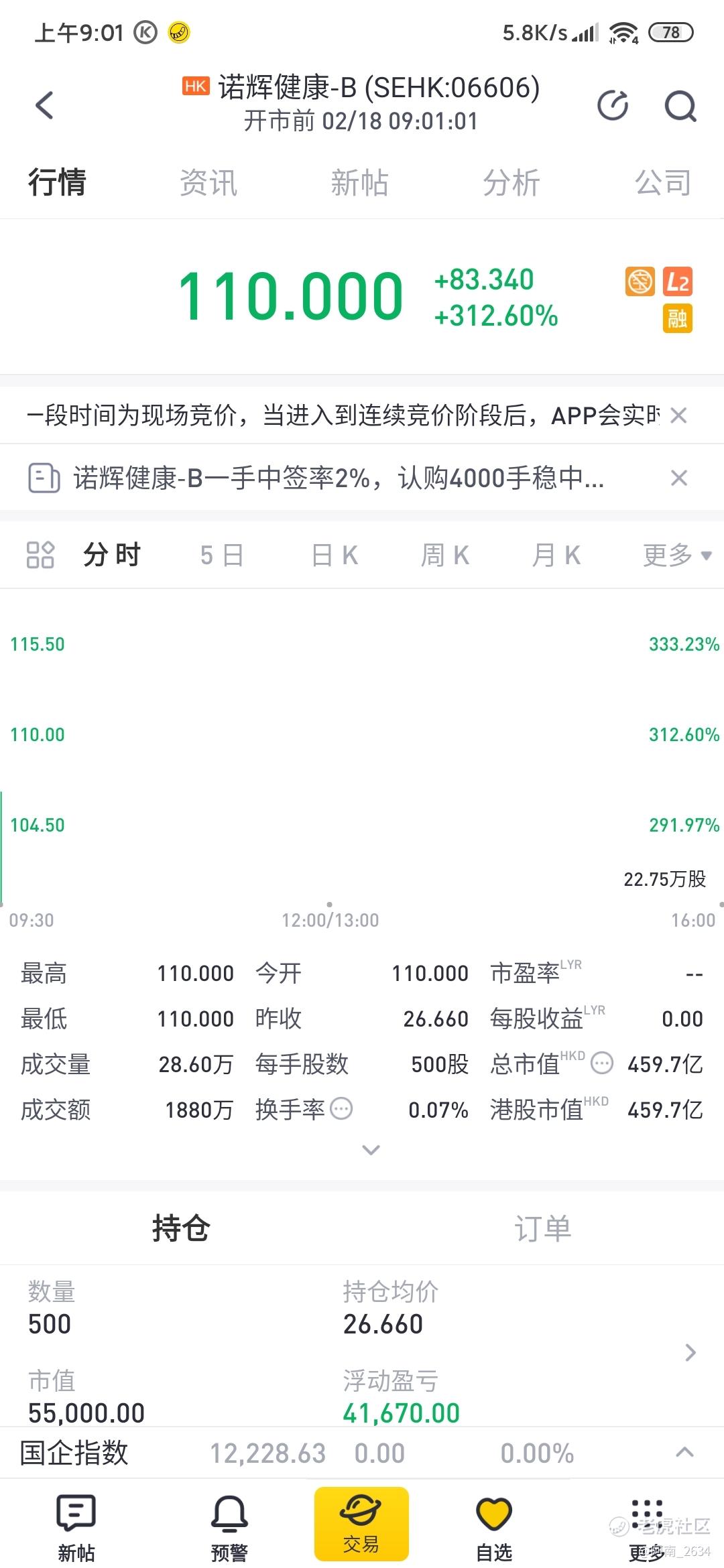Refresh the quote with the reload icon
Image resolution: width=724 pixels, height=1568 pixels.
coord(613,105)
